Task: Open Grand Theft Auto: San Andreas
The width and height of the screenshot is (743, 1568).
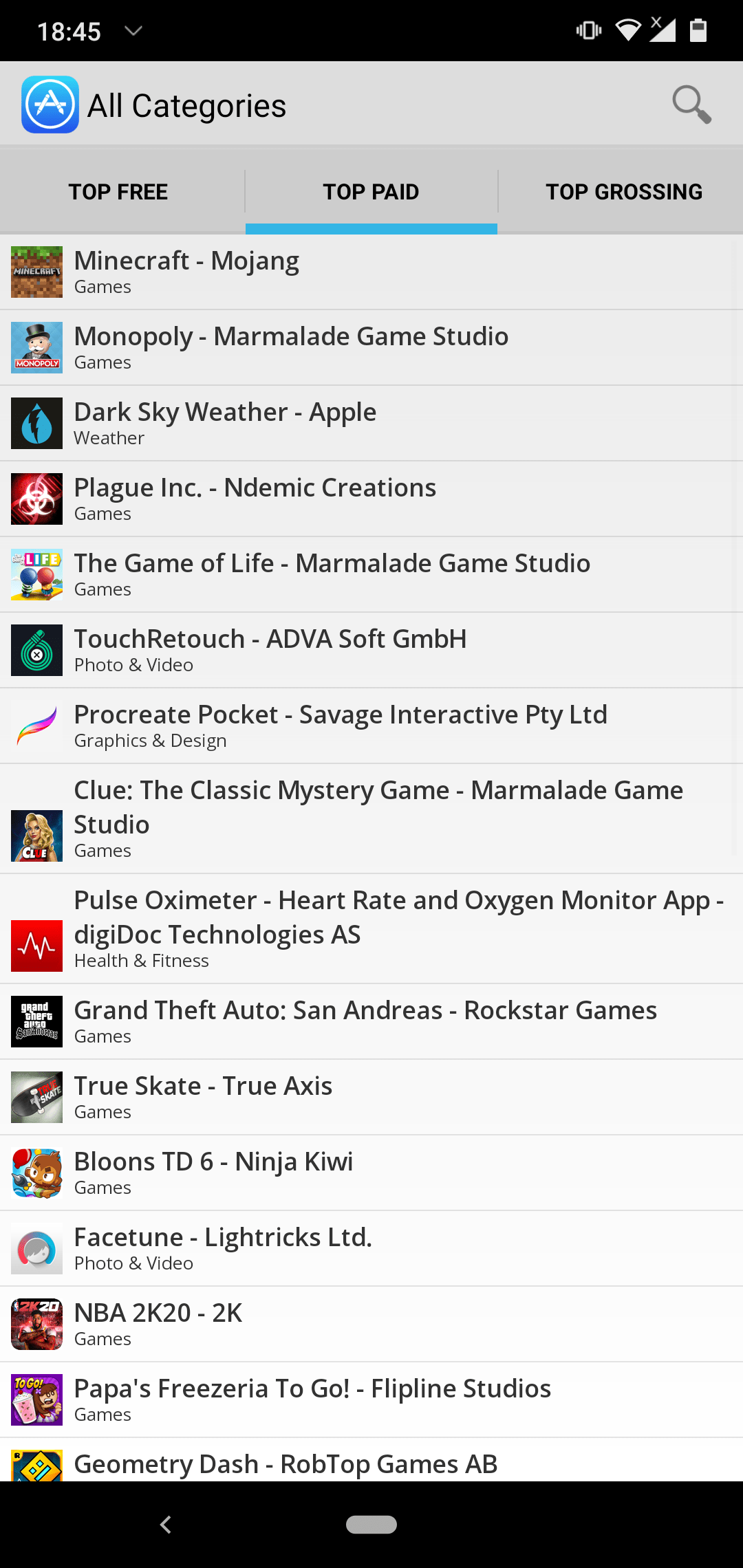Action: coord(371,1021)
